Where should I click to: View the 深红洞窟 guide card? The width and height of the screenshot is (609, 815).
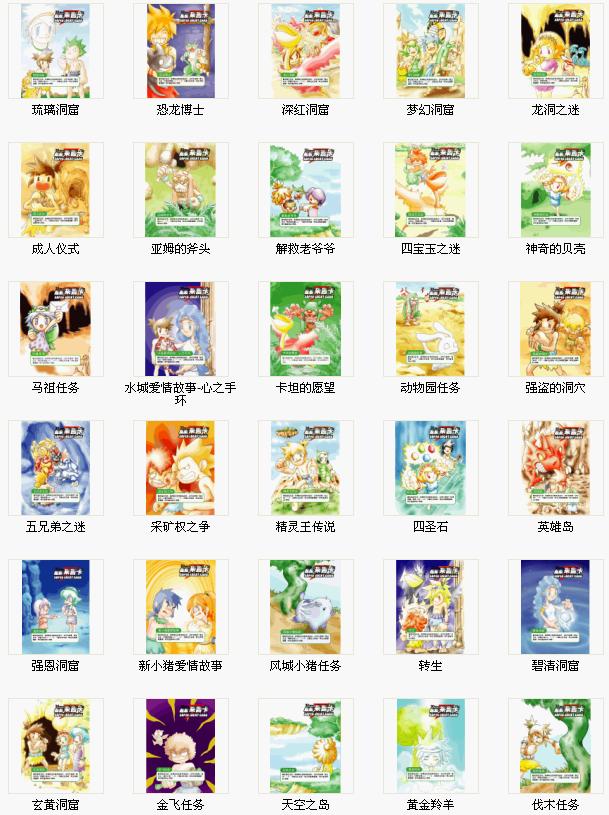point(305,51)
